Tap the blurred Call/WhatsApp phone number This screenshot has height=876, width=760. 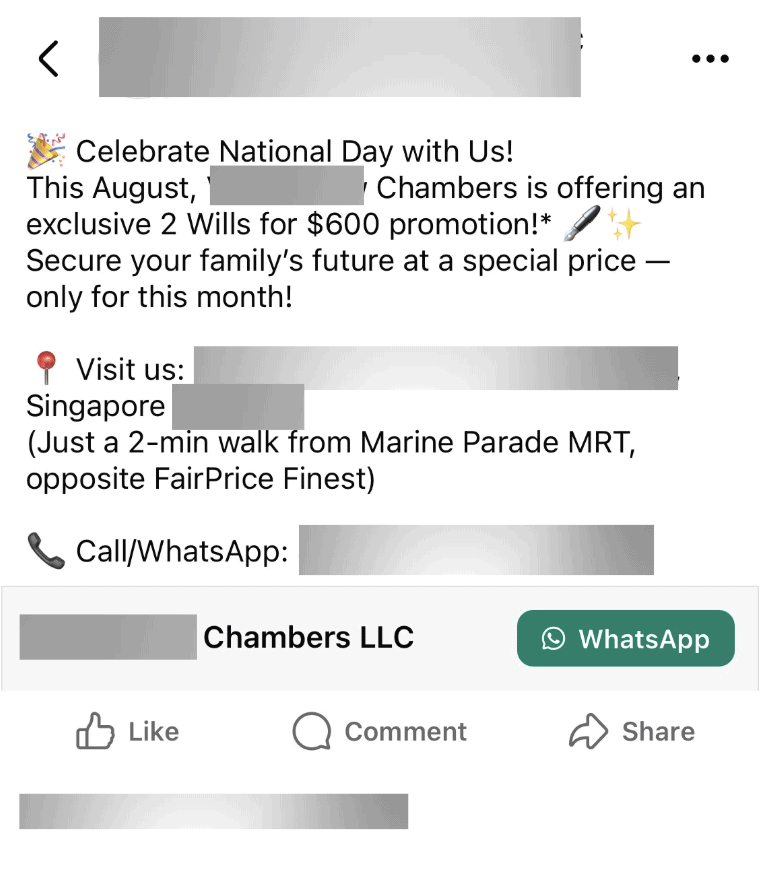pos(477,549)
